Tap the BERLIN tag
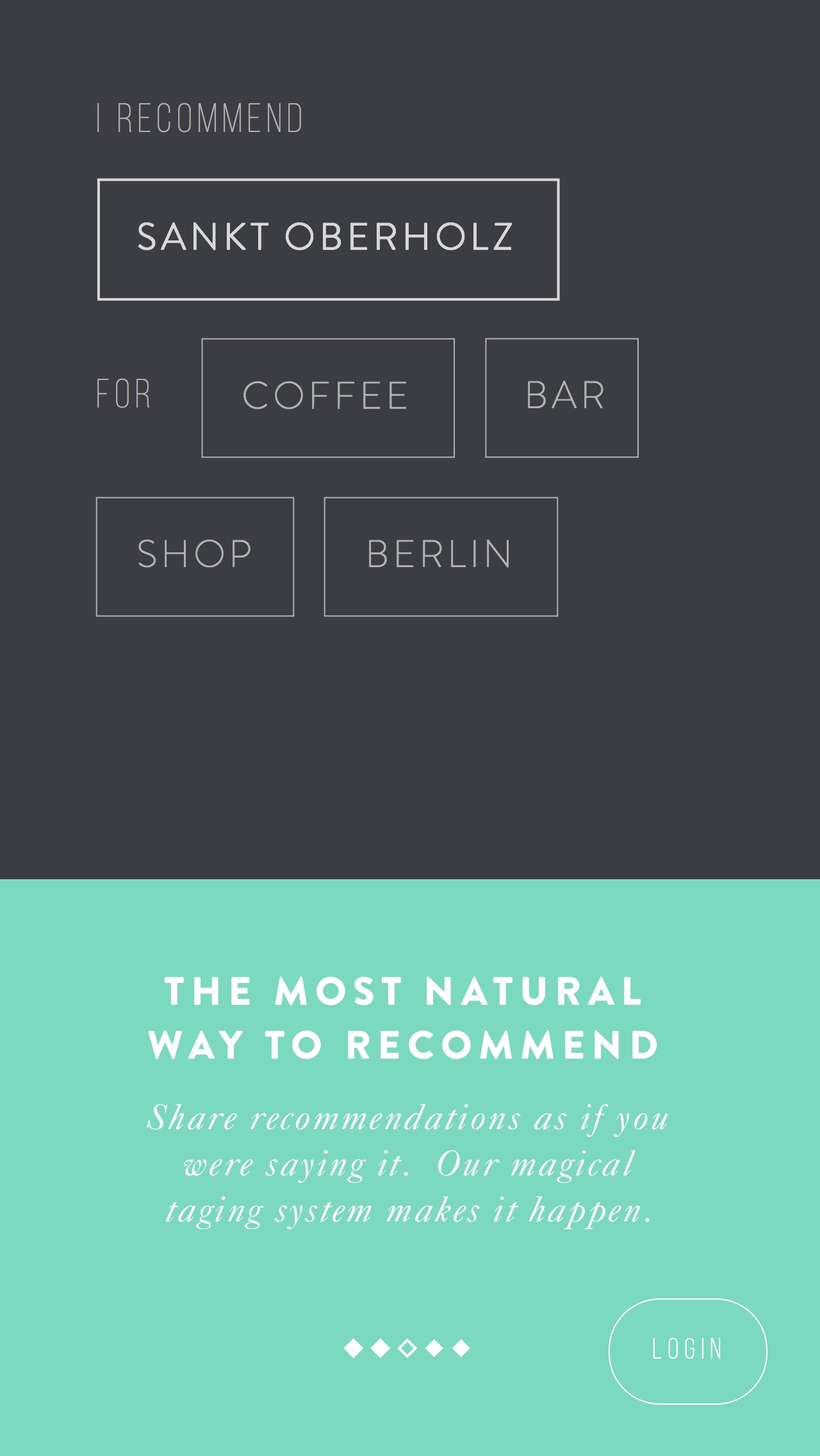Screen dimensions: 820x1456 pos(441,556)
